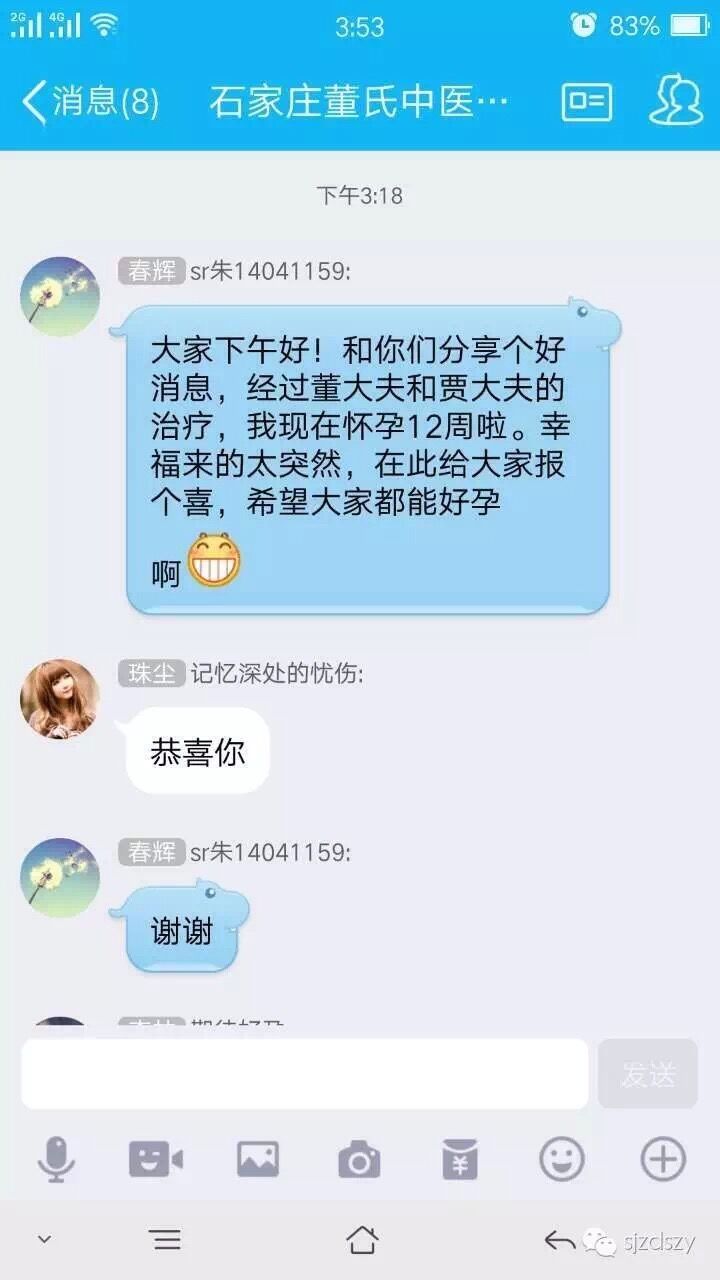Record a voice message with microphone
The image size is (720, 1280).
tap(56, 1160)
